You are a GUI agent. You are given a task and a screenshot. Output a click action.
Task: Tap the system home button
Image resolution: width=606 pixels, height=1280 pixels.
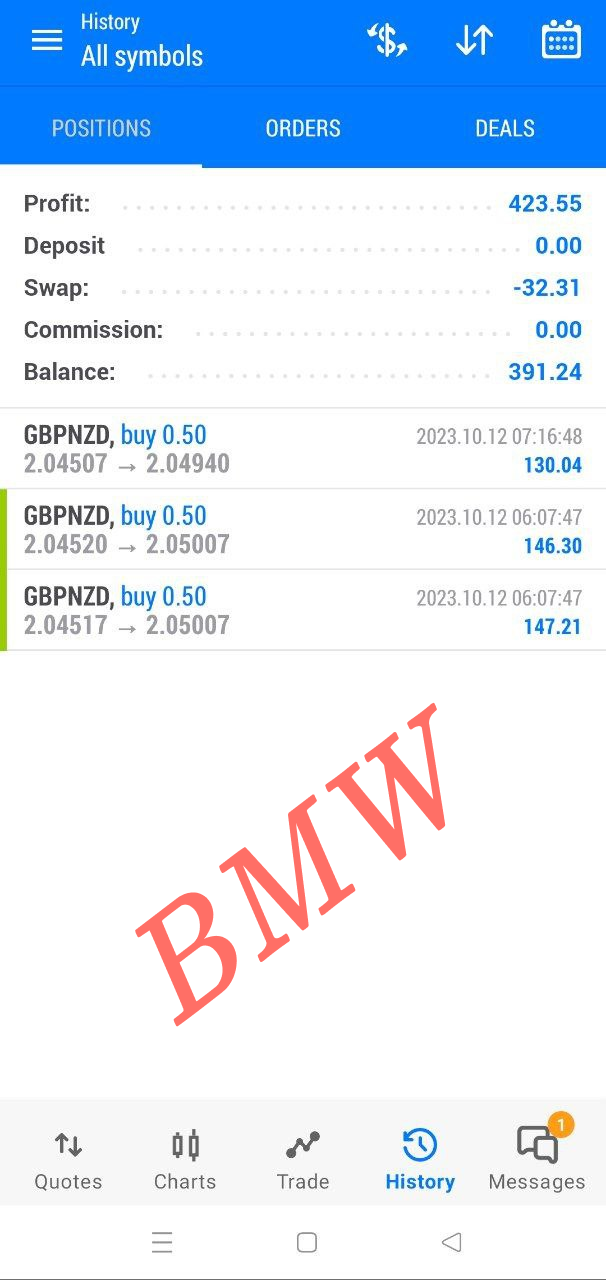tap(307, 1242)
